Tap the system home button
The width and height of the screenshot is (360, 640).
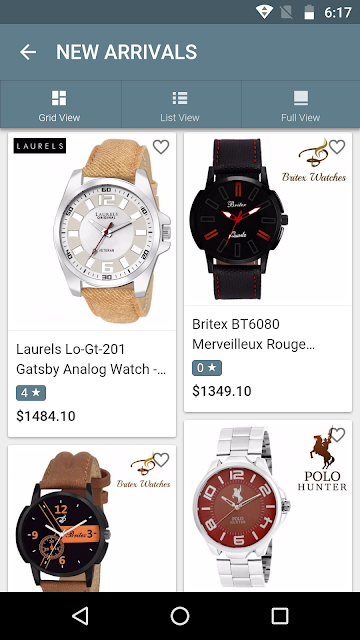point(180,616)
